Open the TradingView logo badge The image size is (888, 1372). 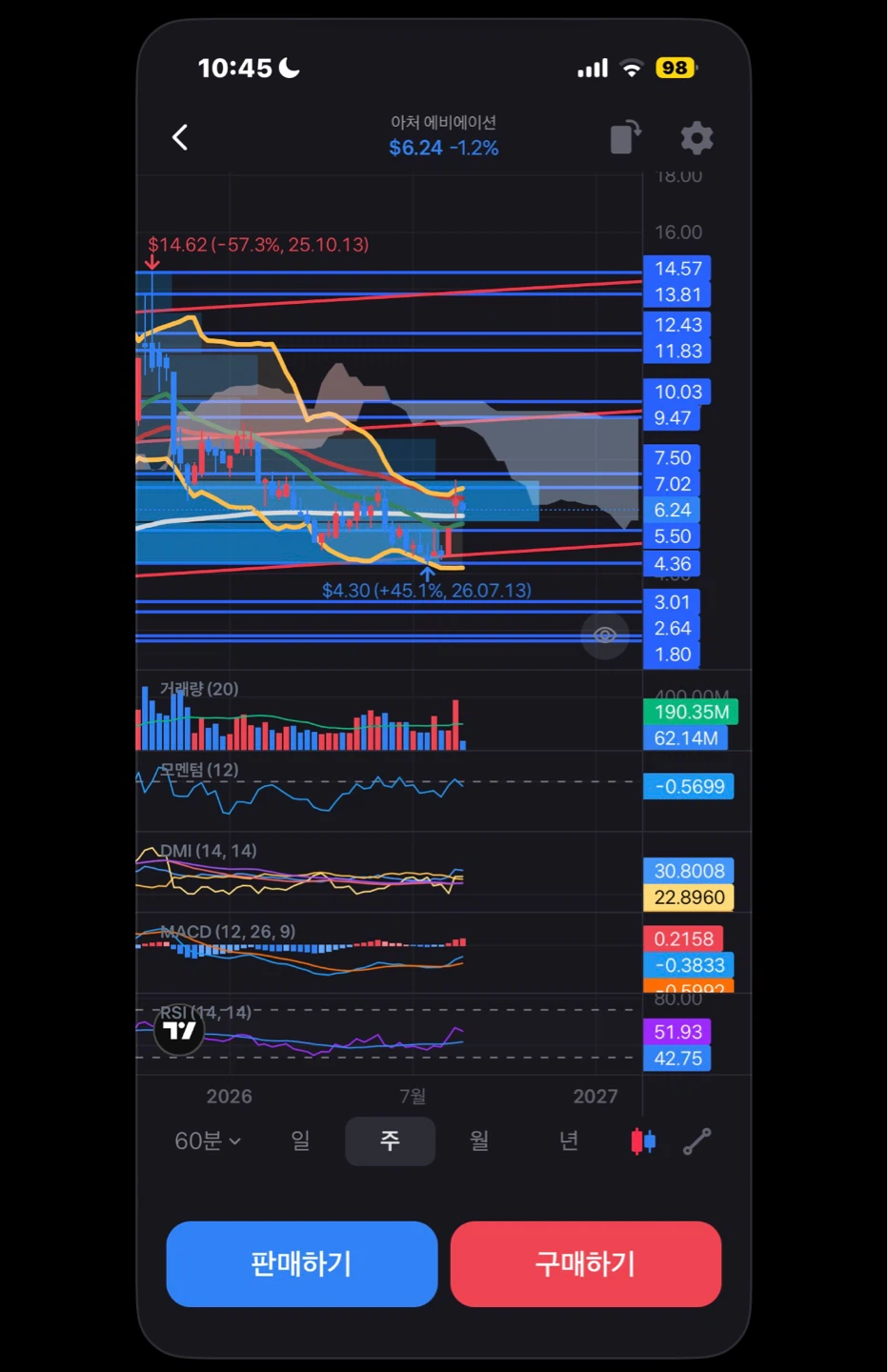pos(179,1030)
